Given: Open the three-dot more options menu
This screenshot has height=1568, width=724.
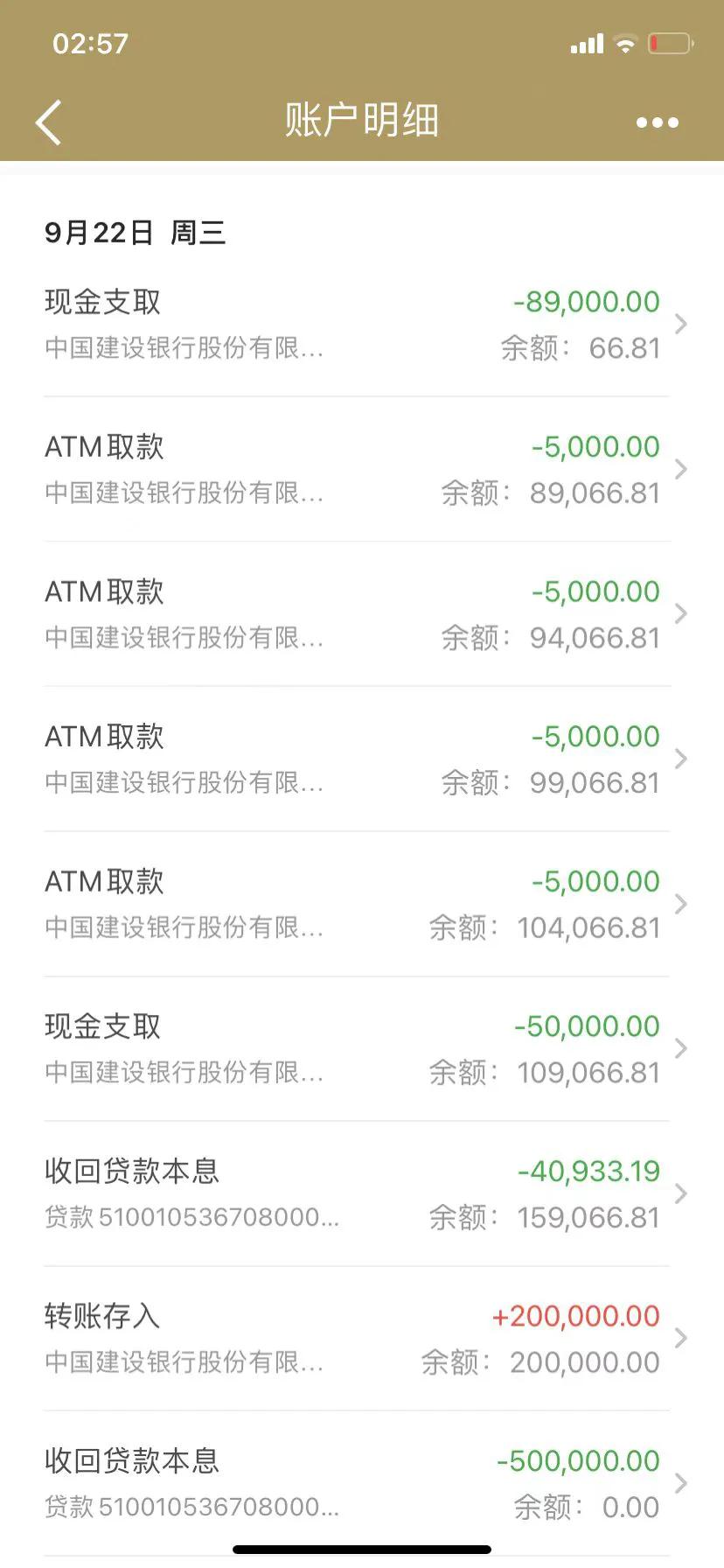Looking at the screenshot, I should pyautogui.click(x=656, y=122).
